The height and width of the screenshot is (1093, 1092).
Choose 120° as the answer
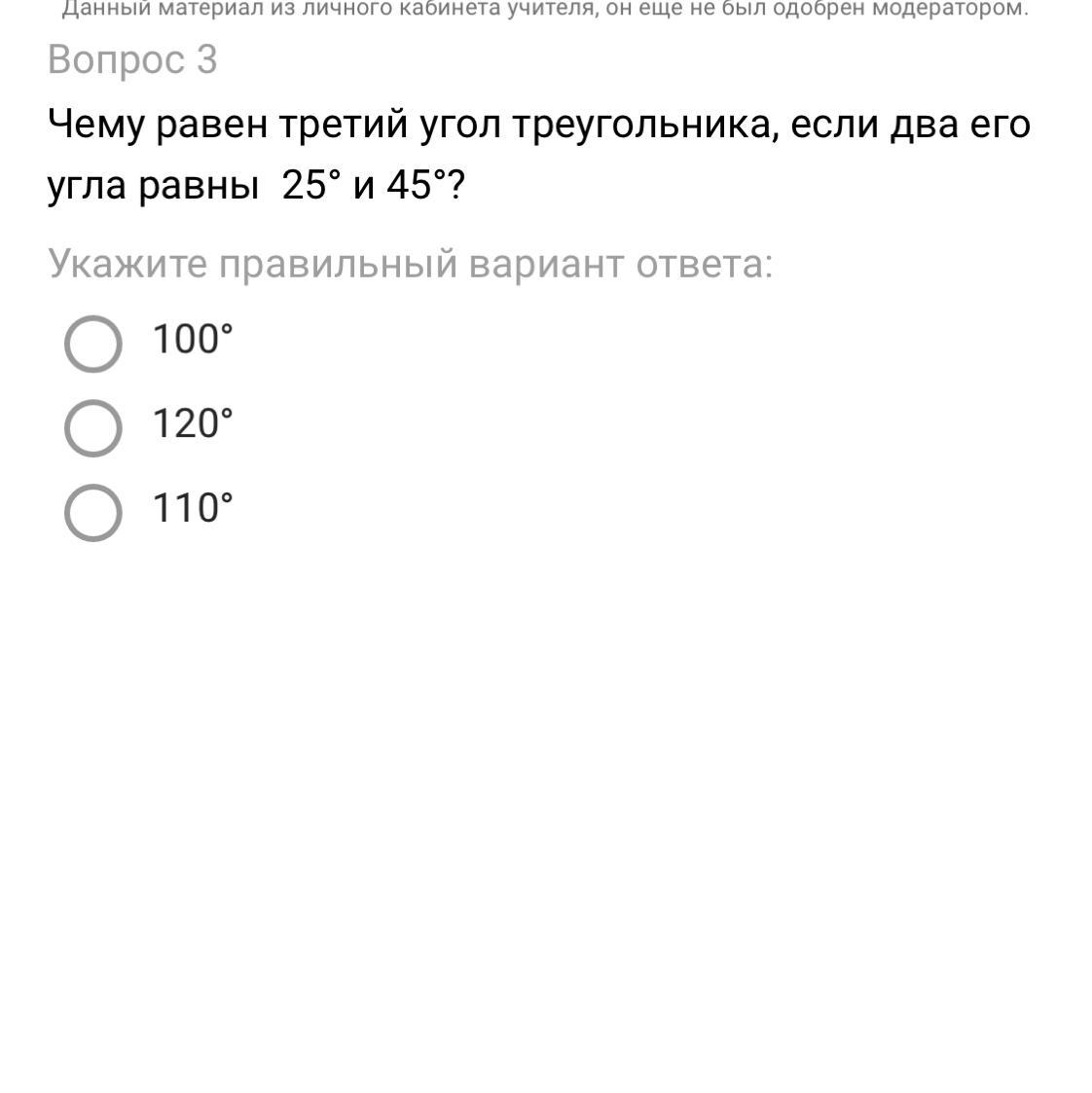(x=93, y=427)
